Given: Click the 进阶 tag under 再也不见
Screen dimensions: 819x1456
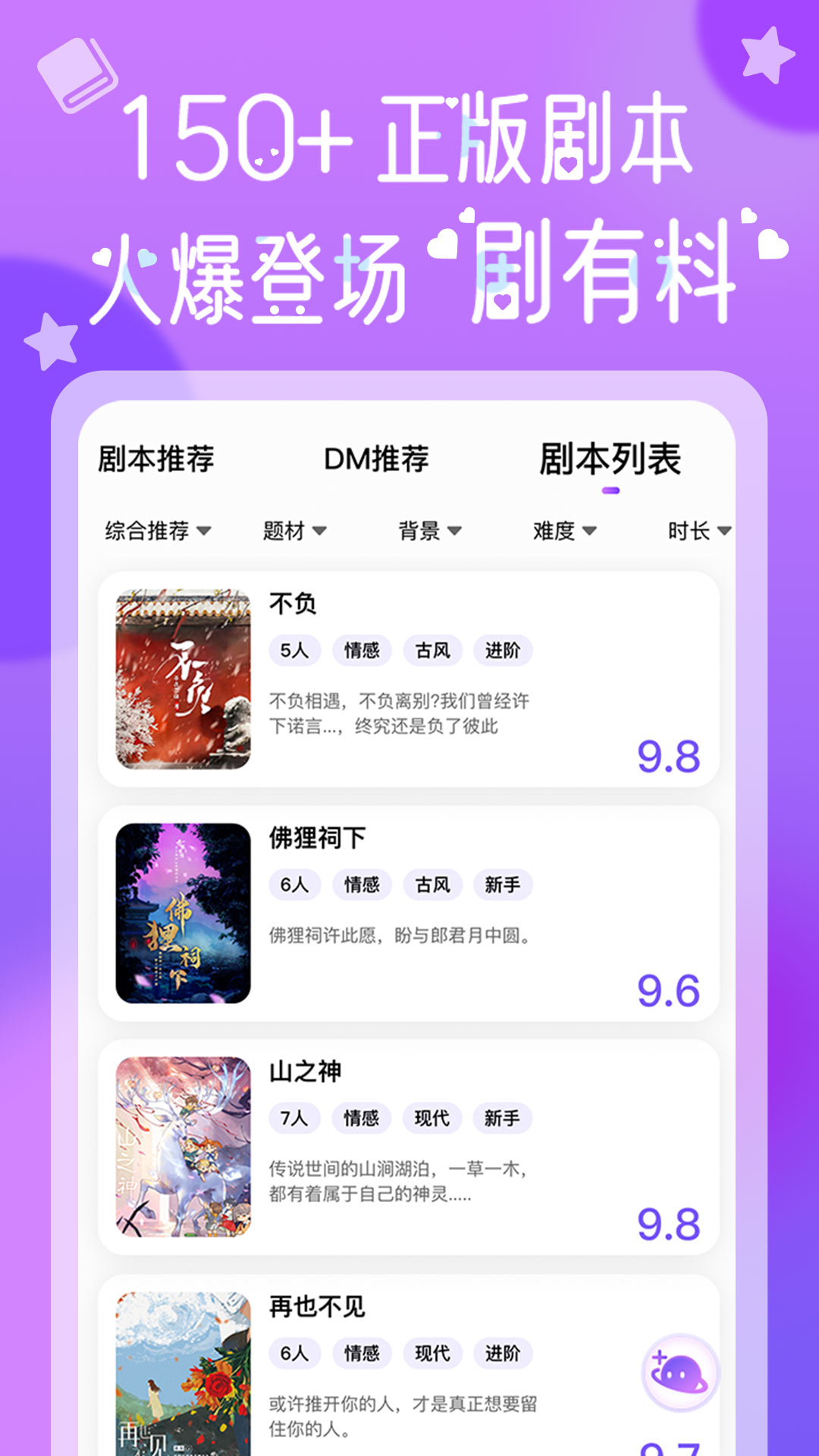Looking at the screenshot, I should click(x=503, y=1354).
